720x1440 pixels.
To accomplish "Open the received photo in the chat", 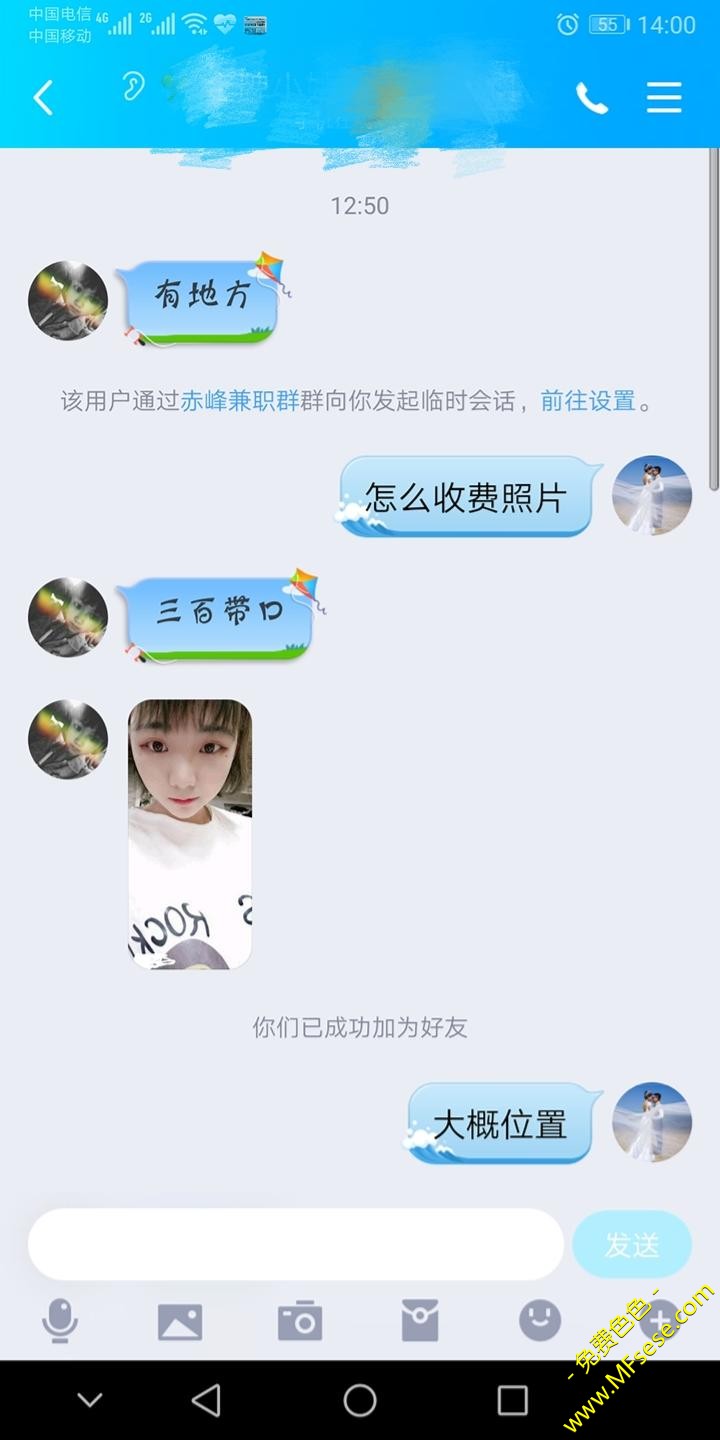I will [x=190, y=834].
